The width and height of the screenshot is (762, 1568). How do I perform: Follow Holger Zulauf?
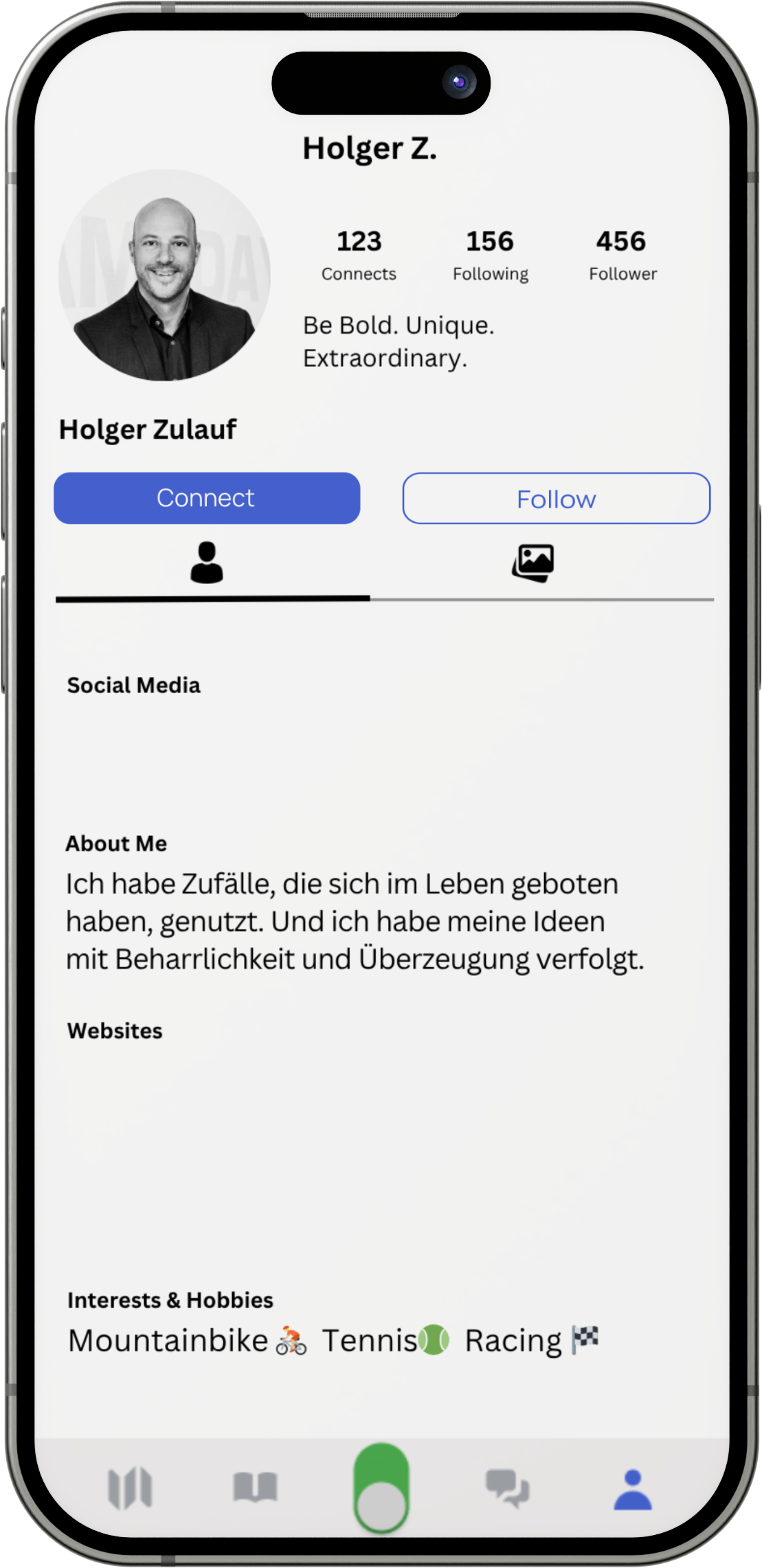click(556, 499)
